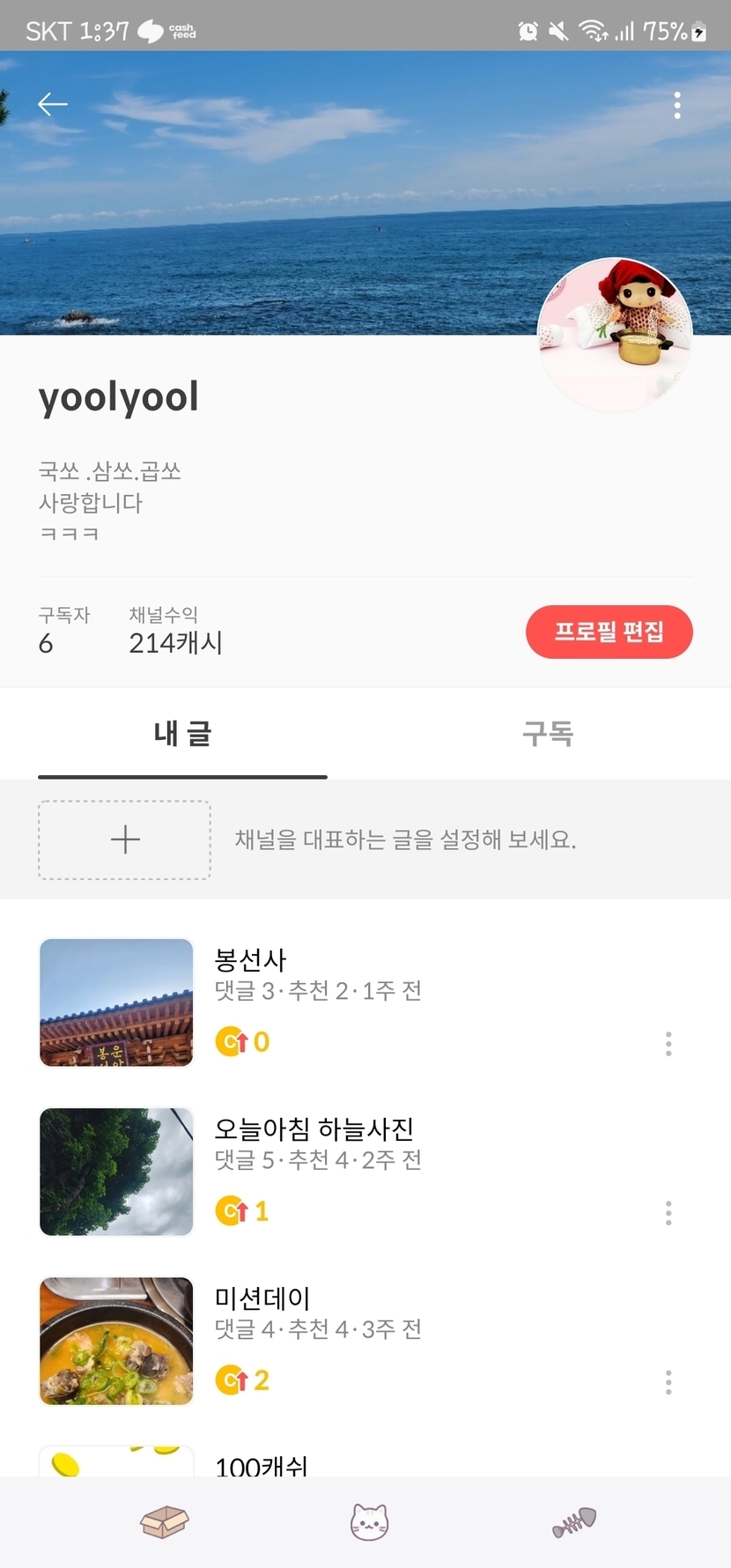Select the 내 글 tab
Image resolution: width=731 pixels, height=1568 pixels.
[x=182, y=734]
